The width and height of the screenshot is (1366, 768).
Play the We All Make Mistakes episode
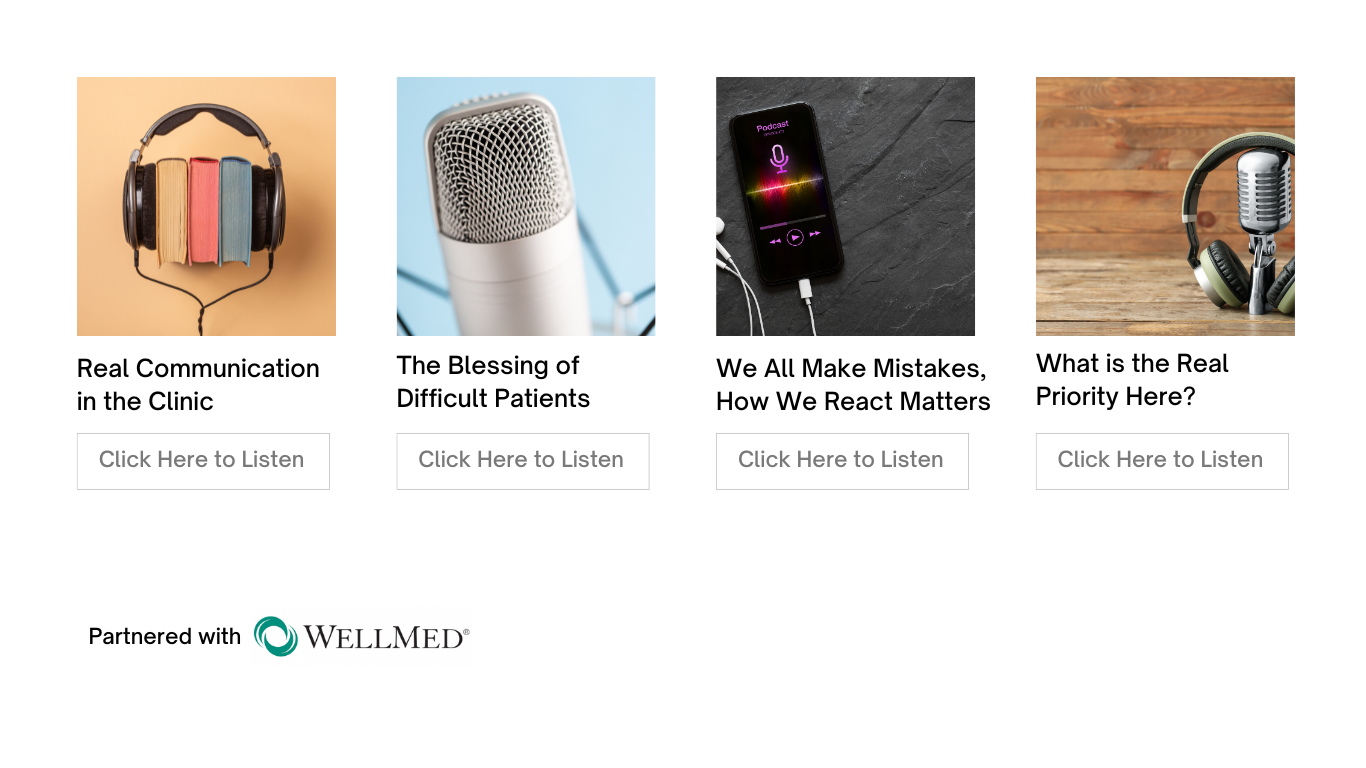842,461
